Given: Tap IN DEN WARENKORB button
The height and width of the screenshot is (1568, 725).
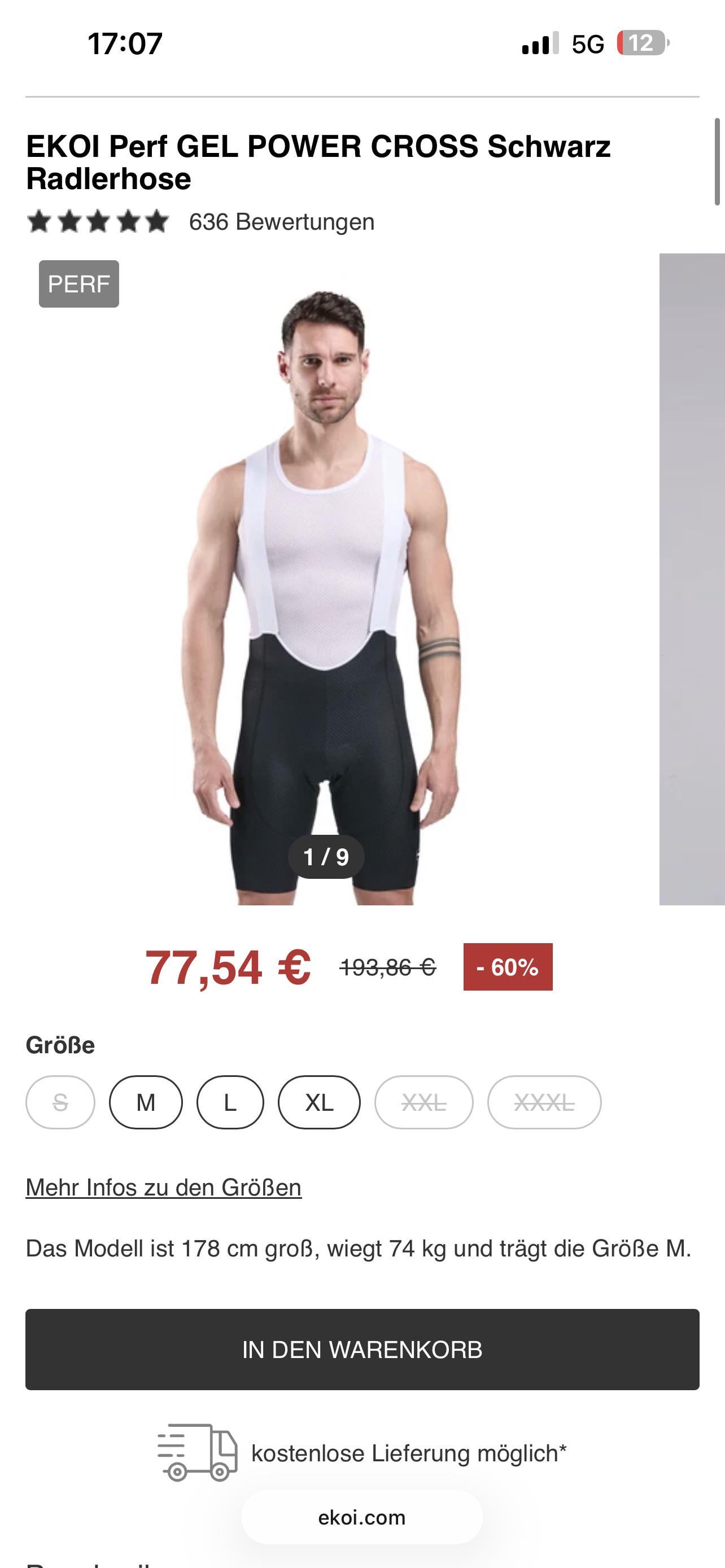Looking at the screenshot, I should coord(362,1350).
